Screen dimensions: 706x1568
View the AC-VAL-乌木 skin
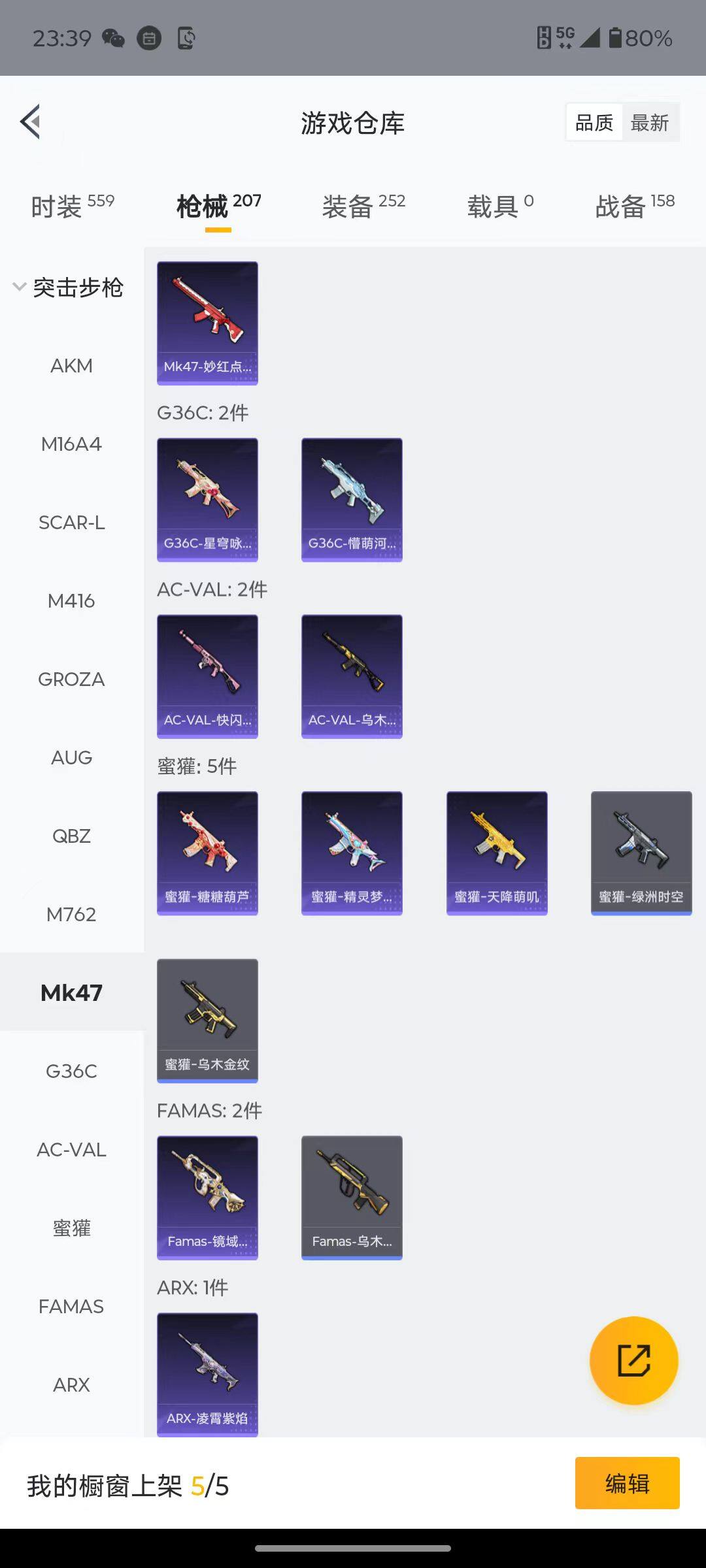click(352, 676)
